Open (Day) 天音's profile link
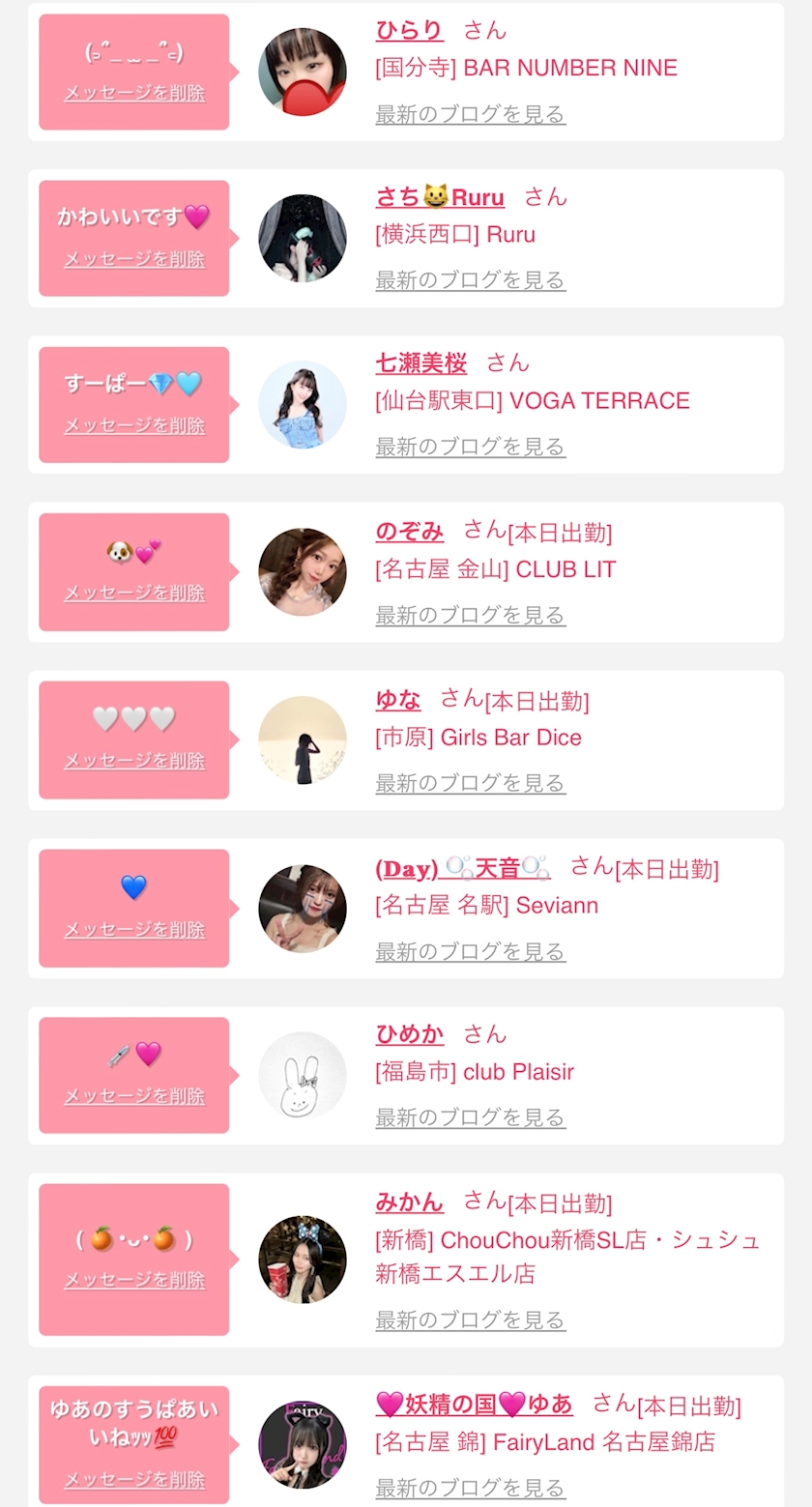This screenshot has width=812, height=1507. (x=462, y=868)
